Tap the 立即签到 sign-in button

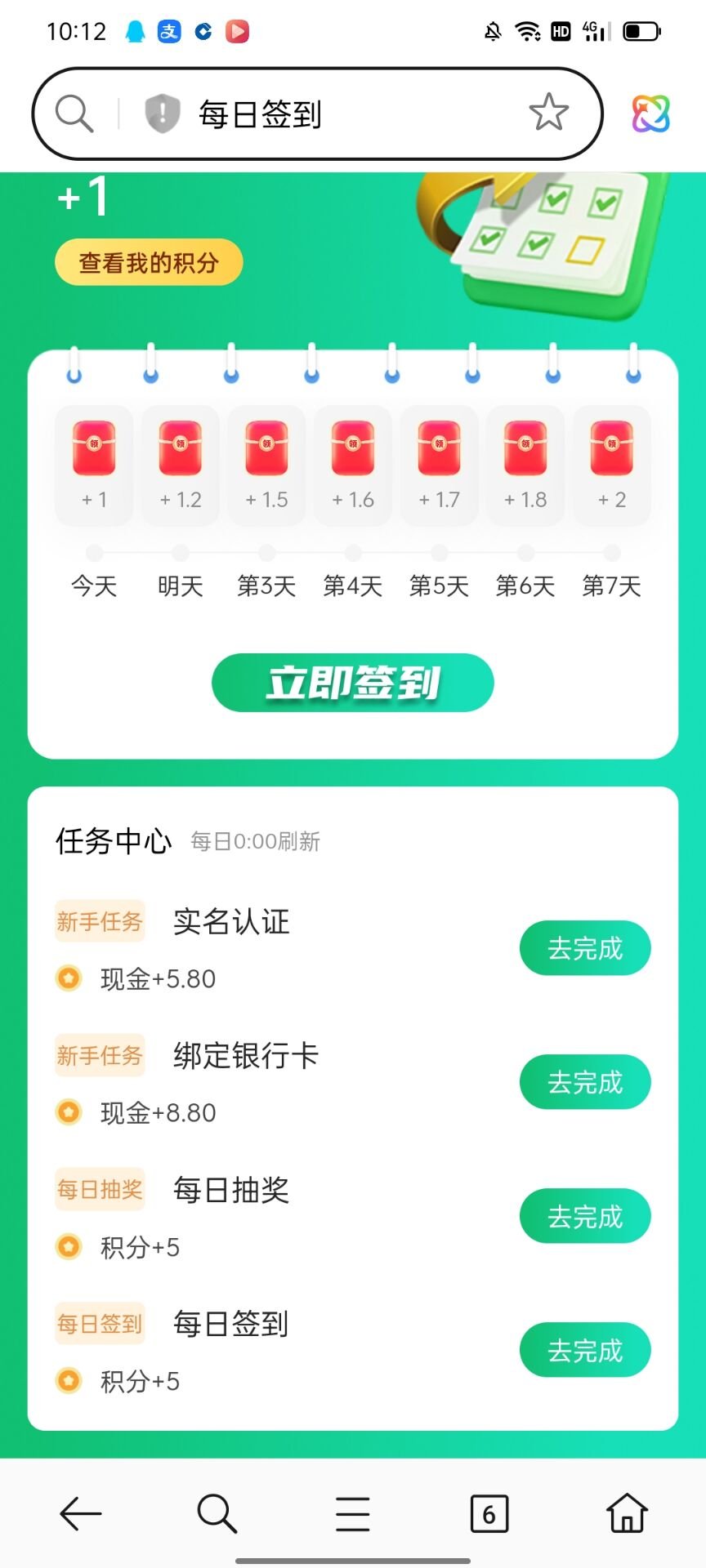point(353,683)
